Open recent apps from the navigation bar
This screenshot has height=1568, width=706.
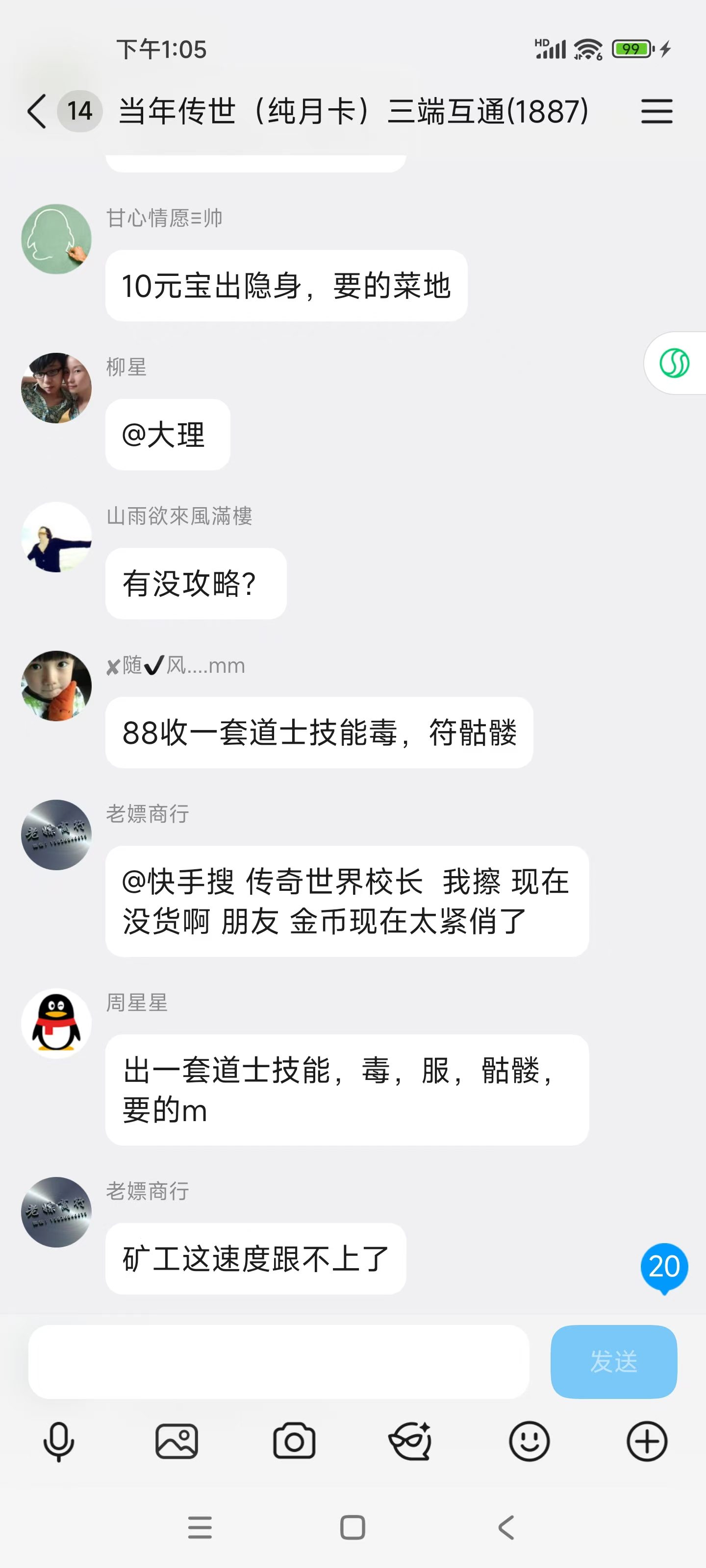200,1527
